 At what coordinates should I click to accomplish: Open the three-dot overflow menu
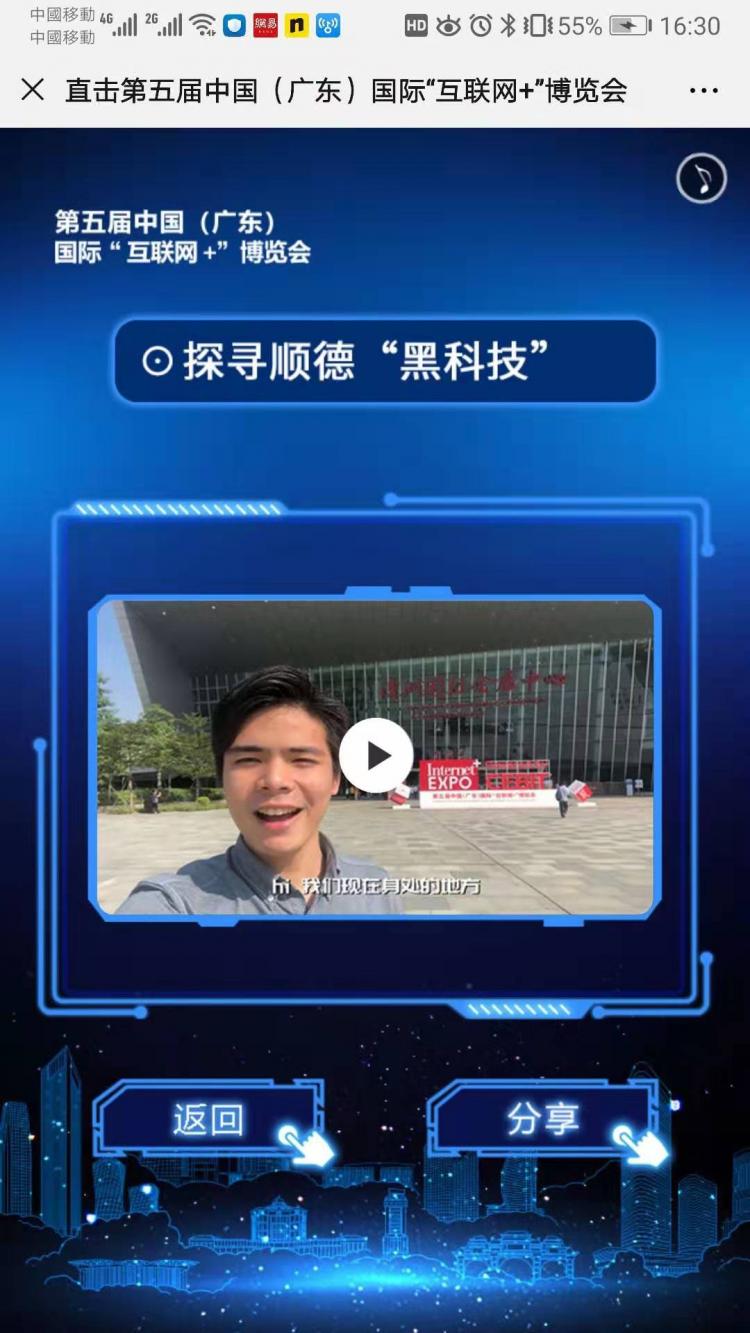pyautogui.click(x=704, y=91)
